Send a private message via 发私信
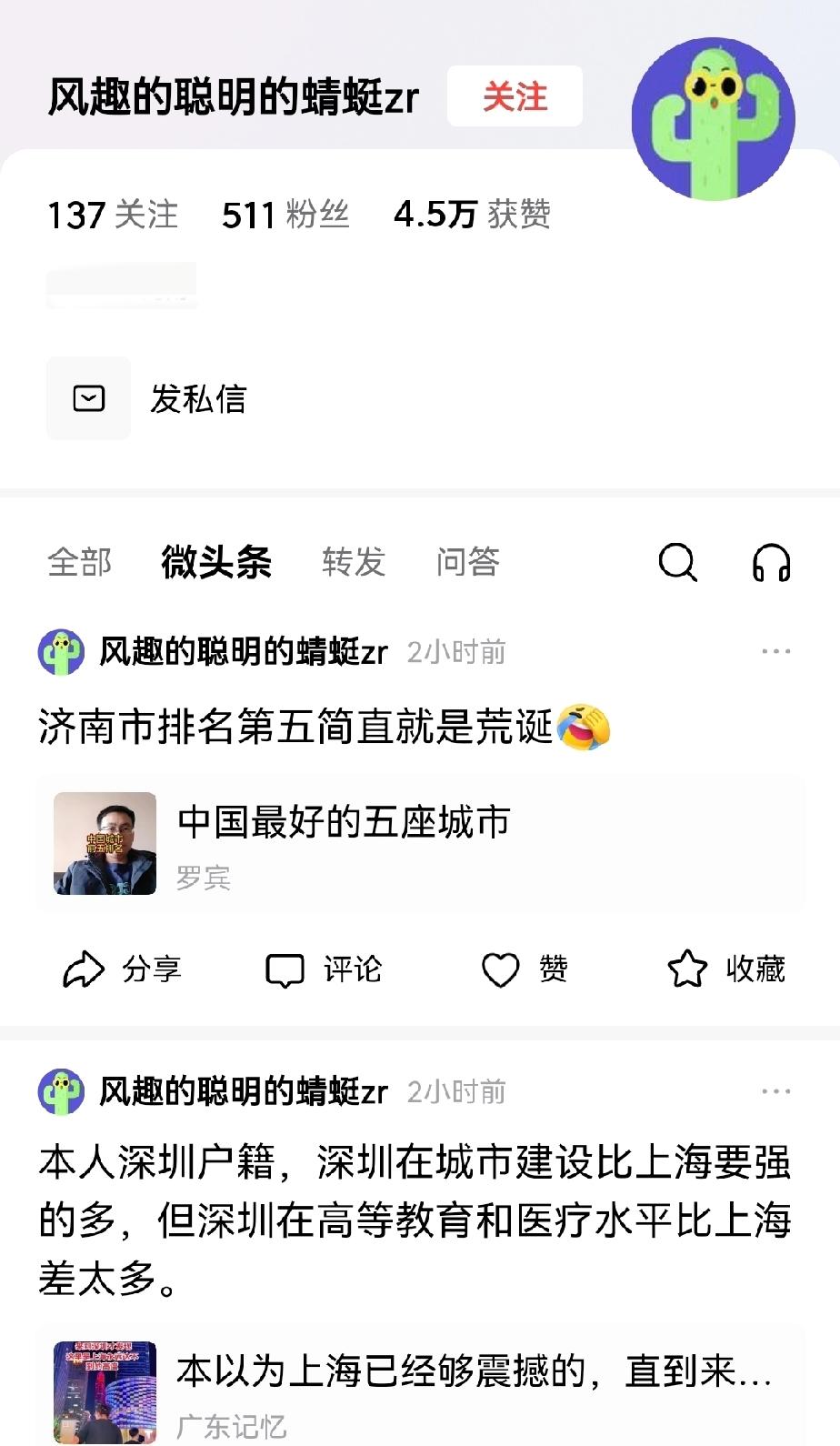 (147, 398)
